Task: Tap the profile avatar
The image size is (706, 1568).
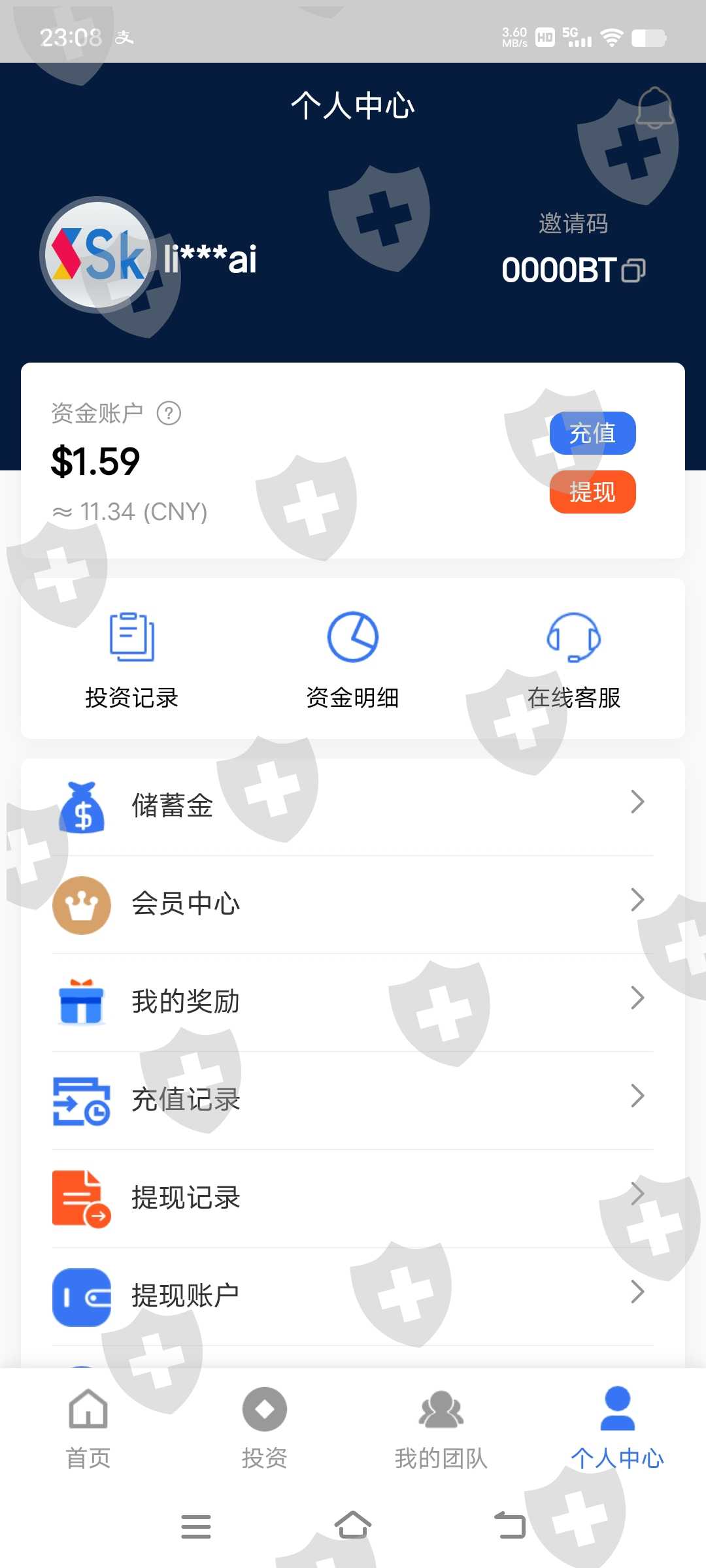Action: point(98,255)
